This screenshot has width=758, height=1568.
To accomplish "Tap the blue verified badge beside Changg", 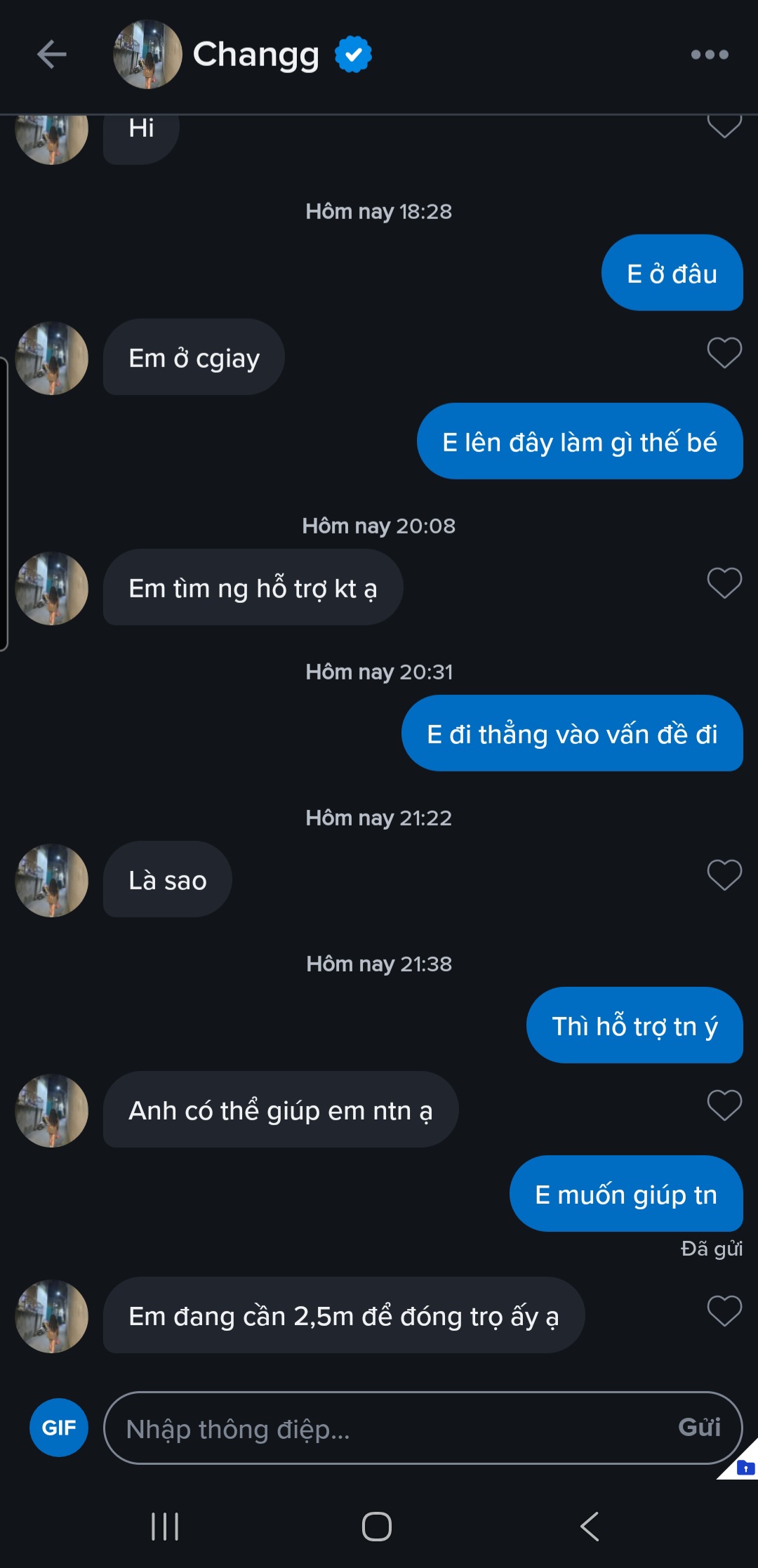I will pos(352,54).
